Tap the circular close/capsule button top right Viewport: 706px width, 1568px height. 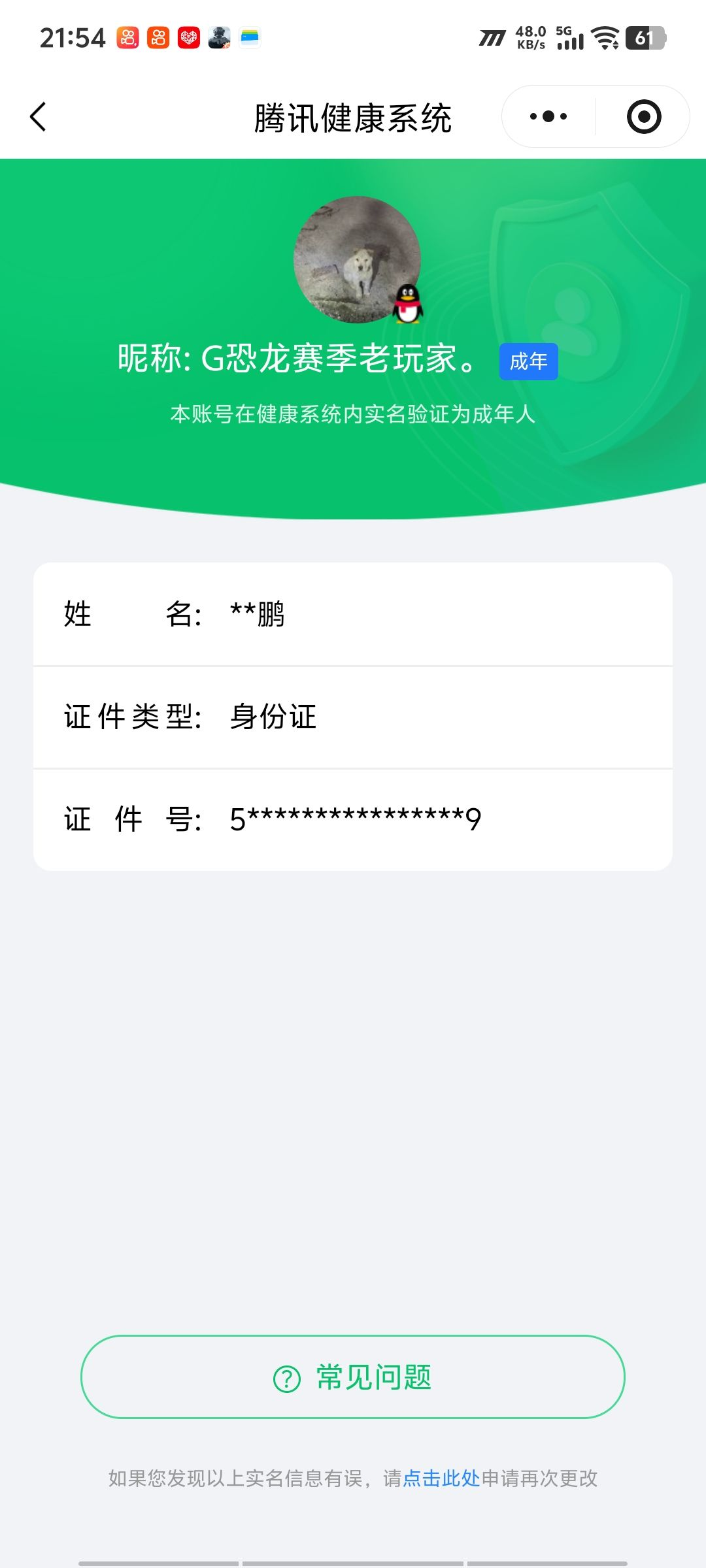643,116
